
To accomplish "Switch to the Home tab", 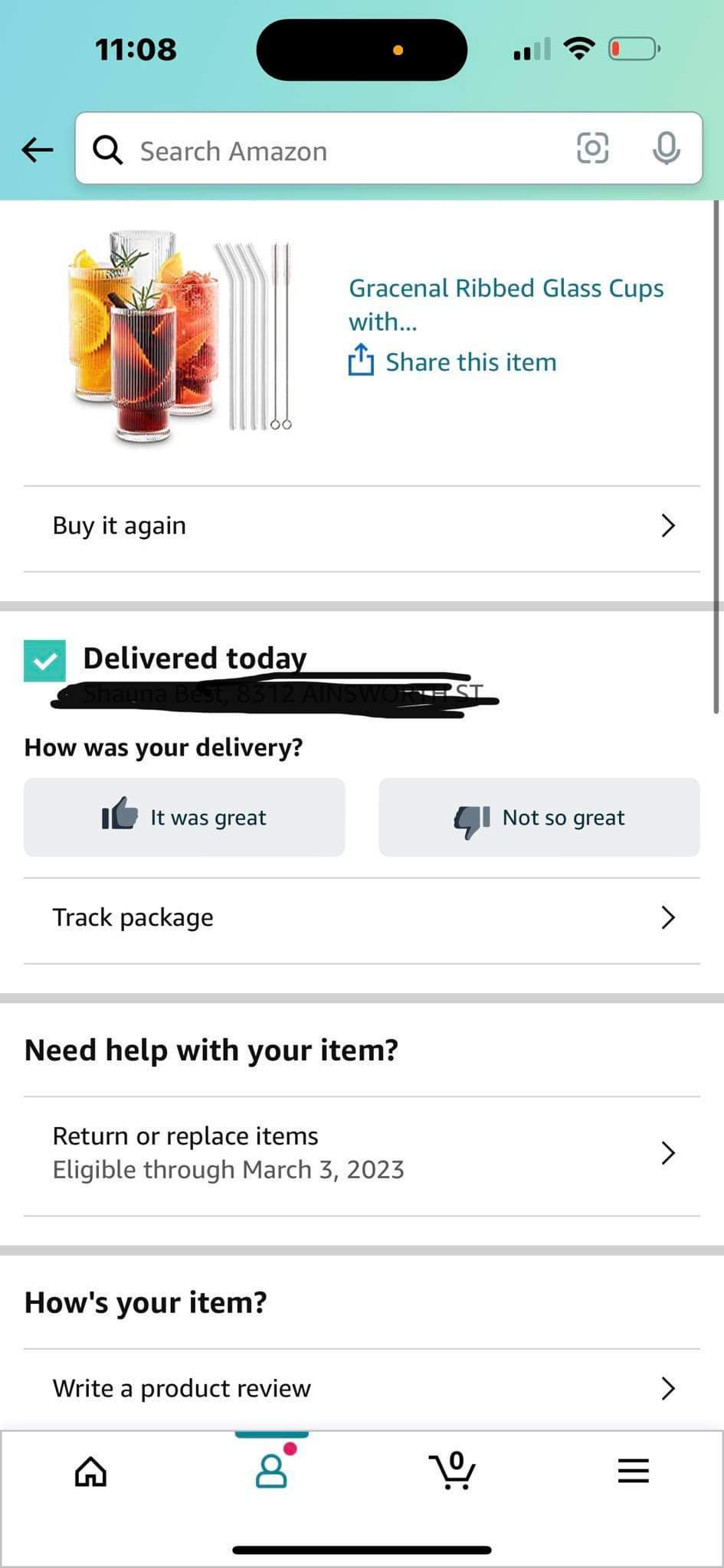I will pos(90,1471).
